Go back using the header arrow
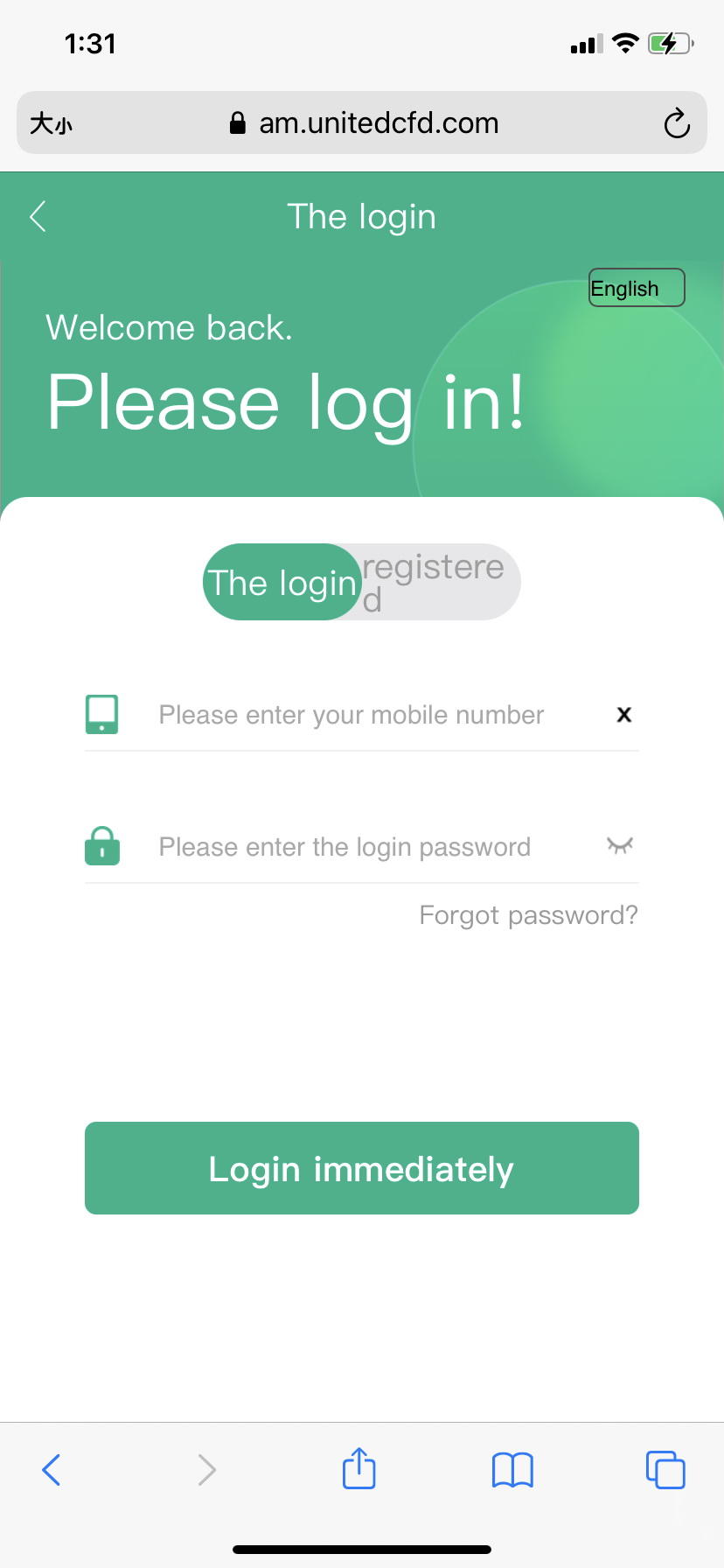Screen dimensions: 724x1568 (x=38, y=216)
